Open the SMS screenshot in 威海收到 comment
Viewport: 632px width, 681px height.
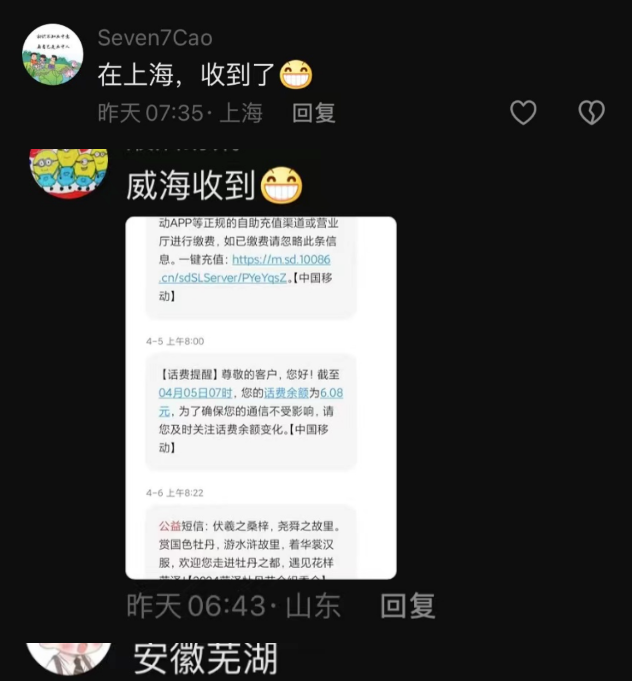(x=260, y=397)
